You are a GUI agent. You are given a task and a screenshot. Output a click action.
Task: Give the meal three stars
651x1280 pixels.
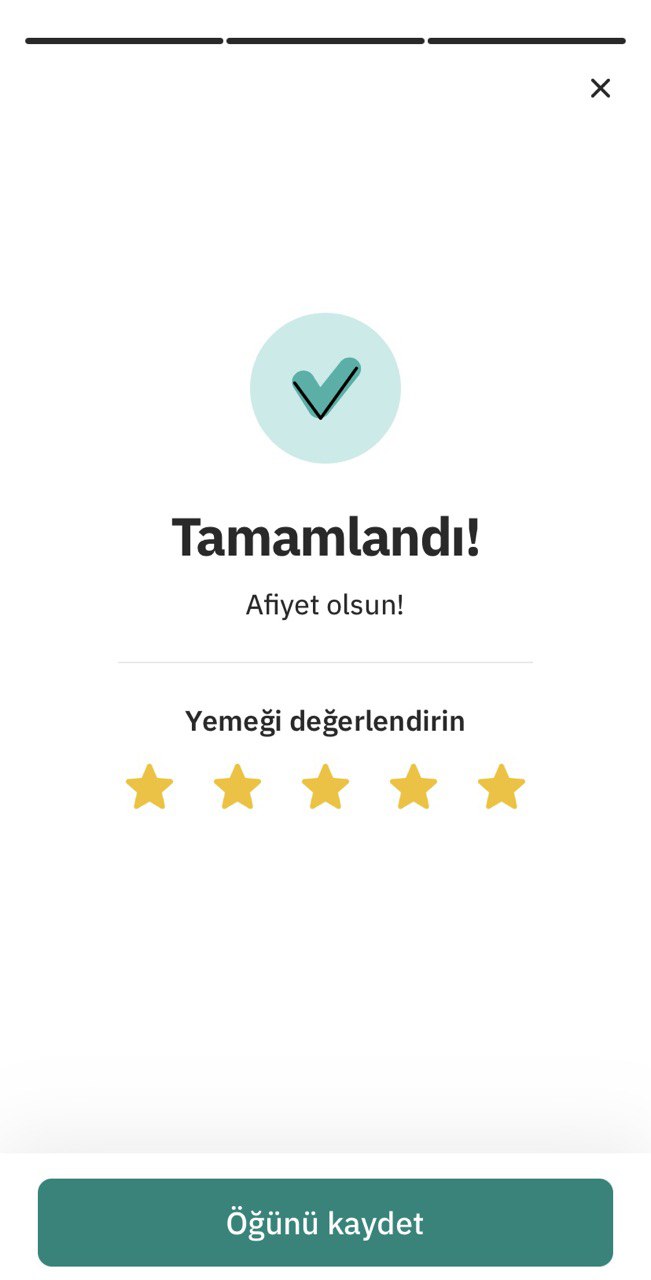pos(325,787)
